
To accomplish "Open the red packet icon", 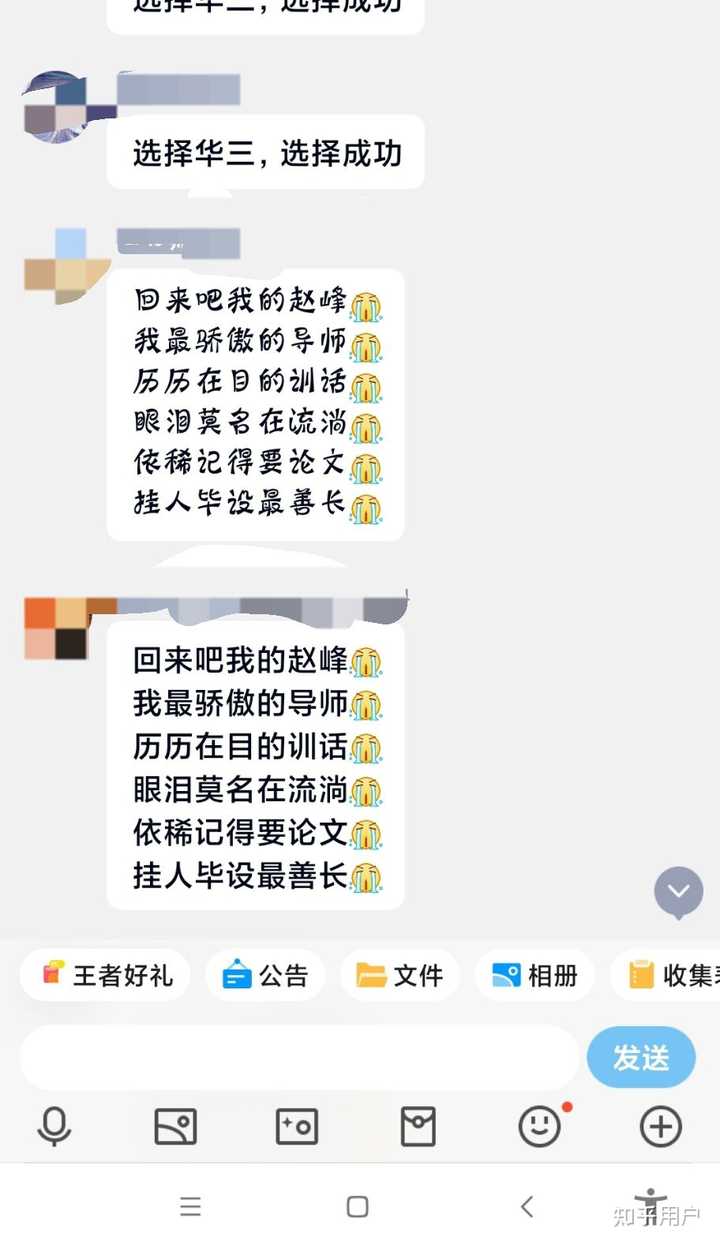I will click(418, 1125).
